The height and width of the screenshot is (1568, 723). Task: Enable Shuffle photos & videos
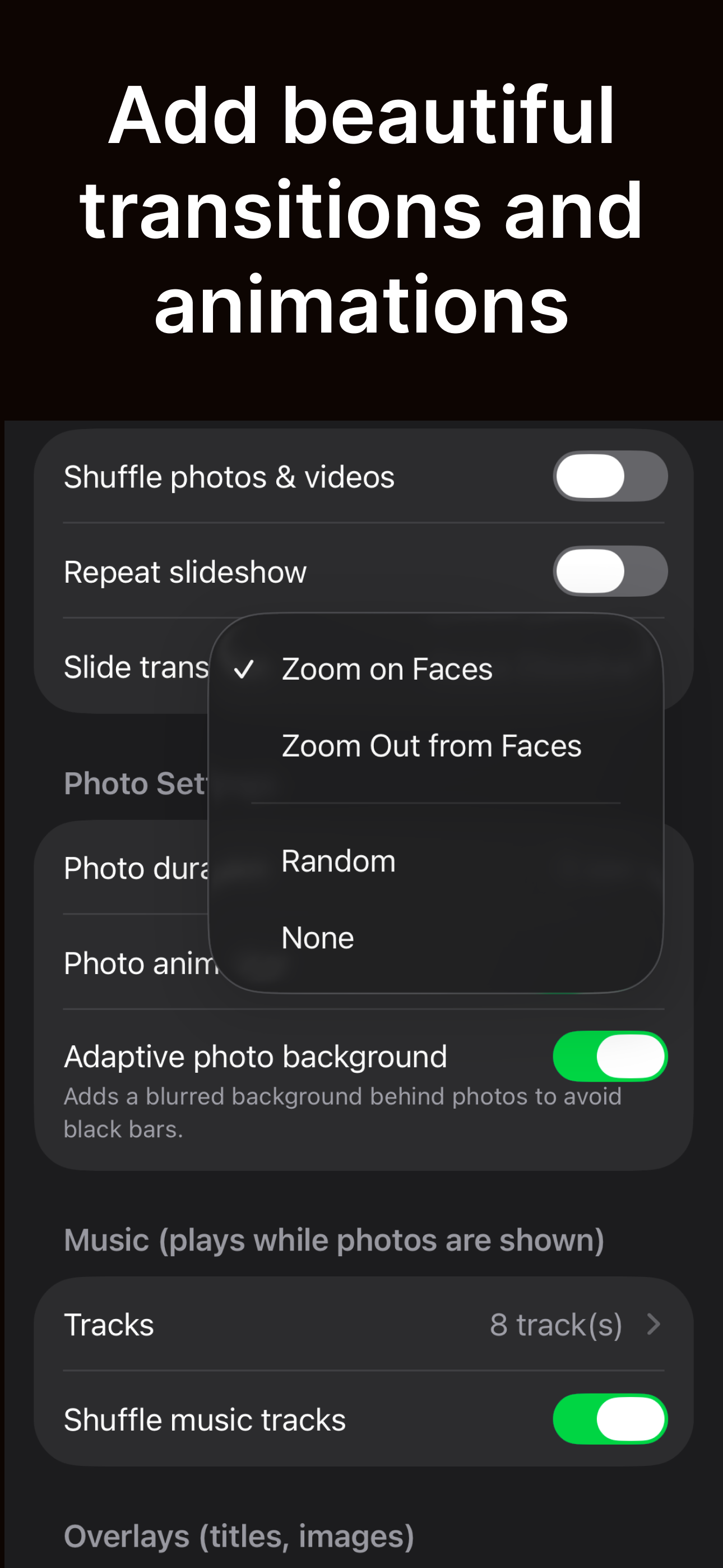(609, 476)
